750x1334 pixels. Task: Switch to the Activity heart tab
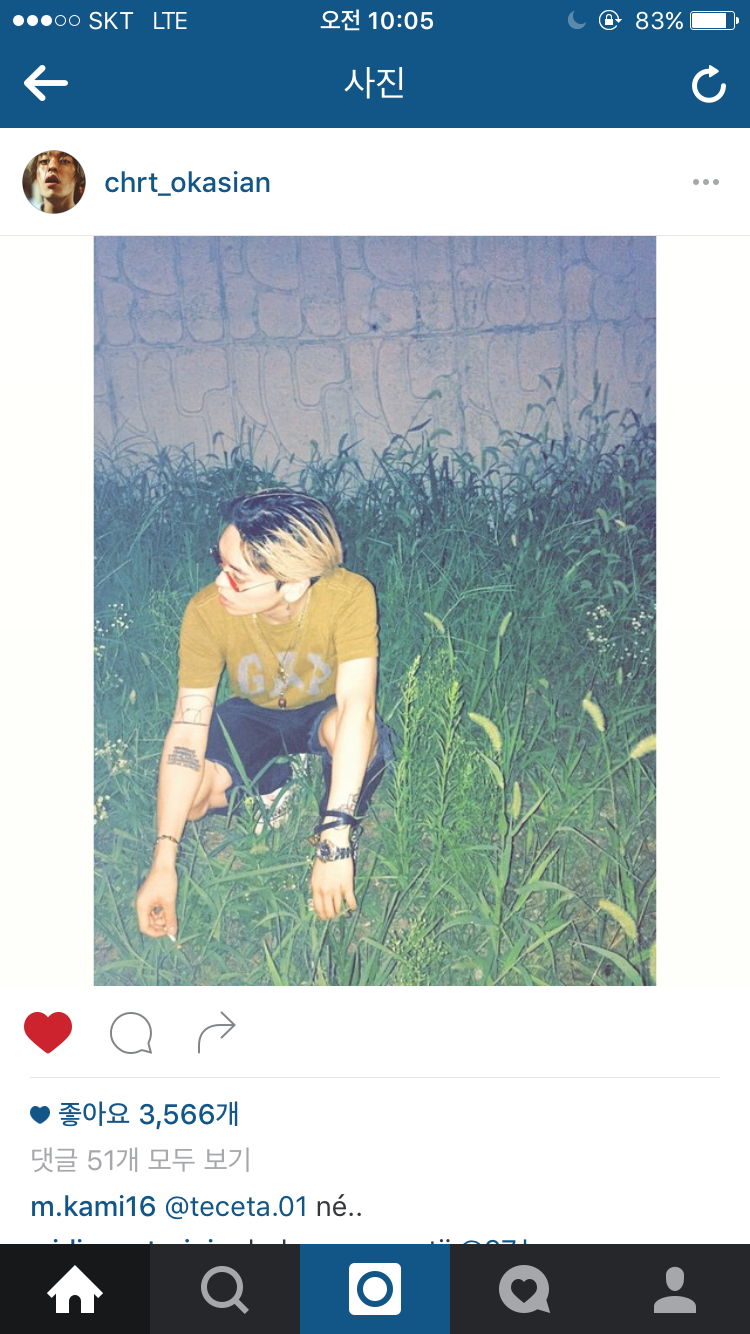click(x=525, y=1289)
